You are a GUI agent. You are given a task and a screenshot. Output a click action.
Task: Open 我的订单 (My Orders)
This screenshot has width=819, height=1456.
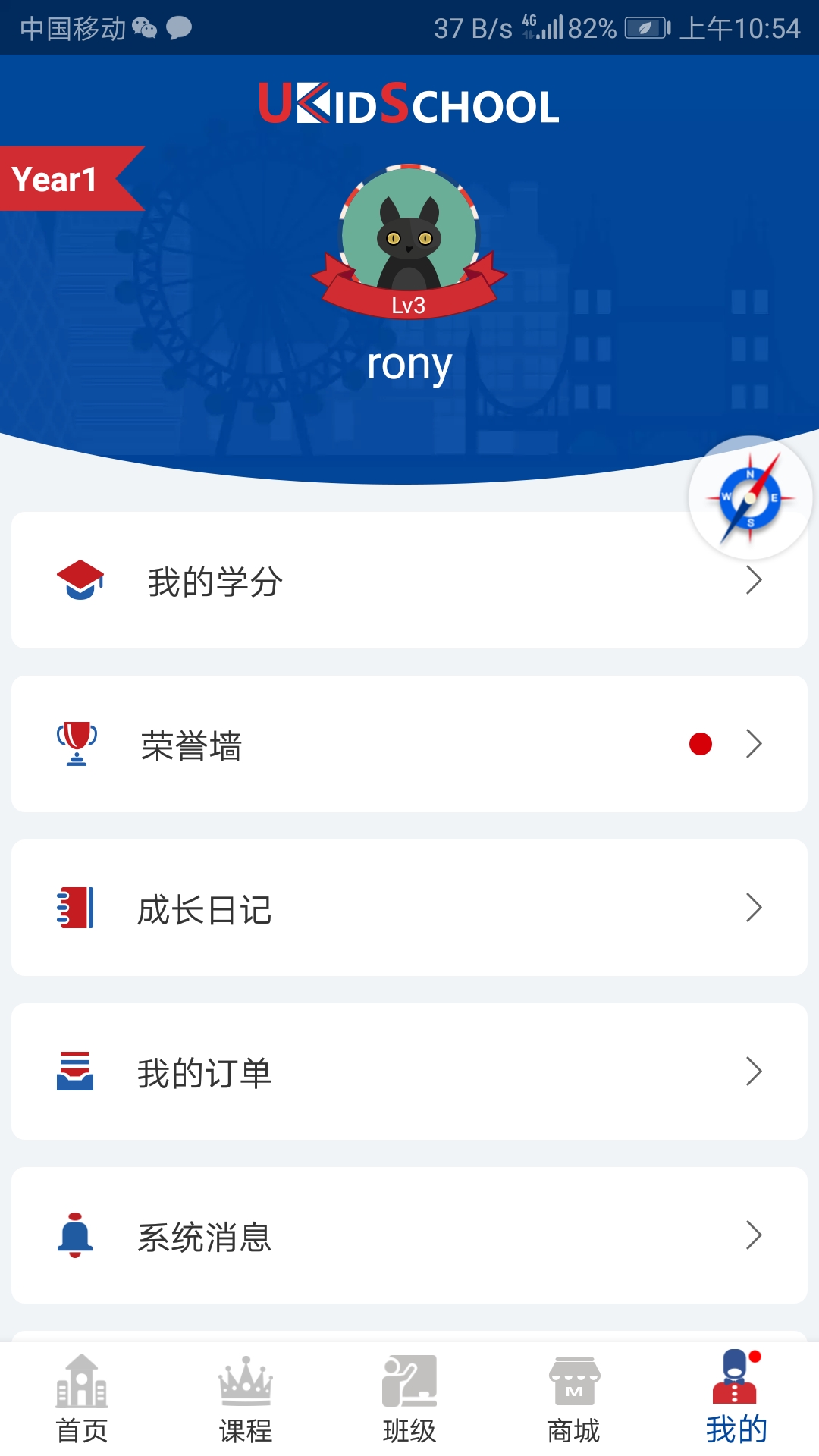tap(409, 1072)
